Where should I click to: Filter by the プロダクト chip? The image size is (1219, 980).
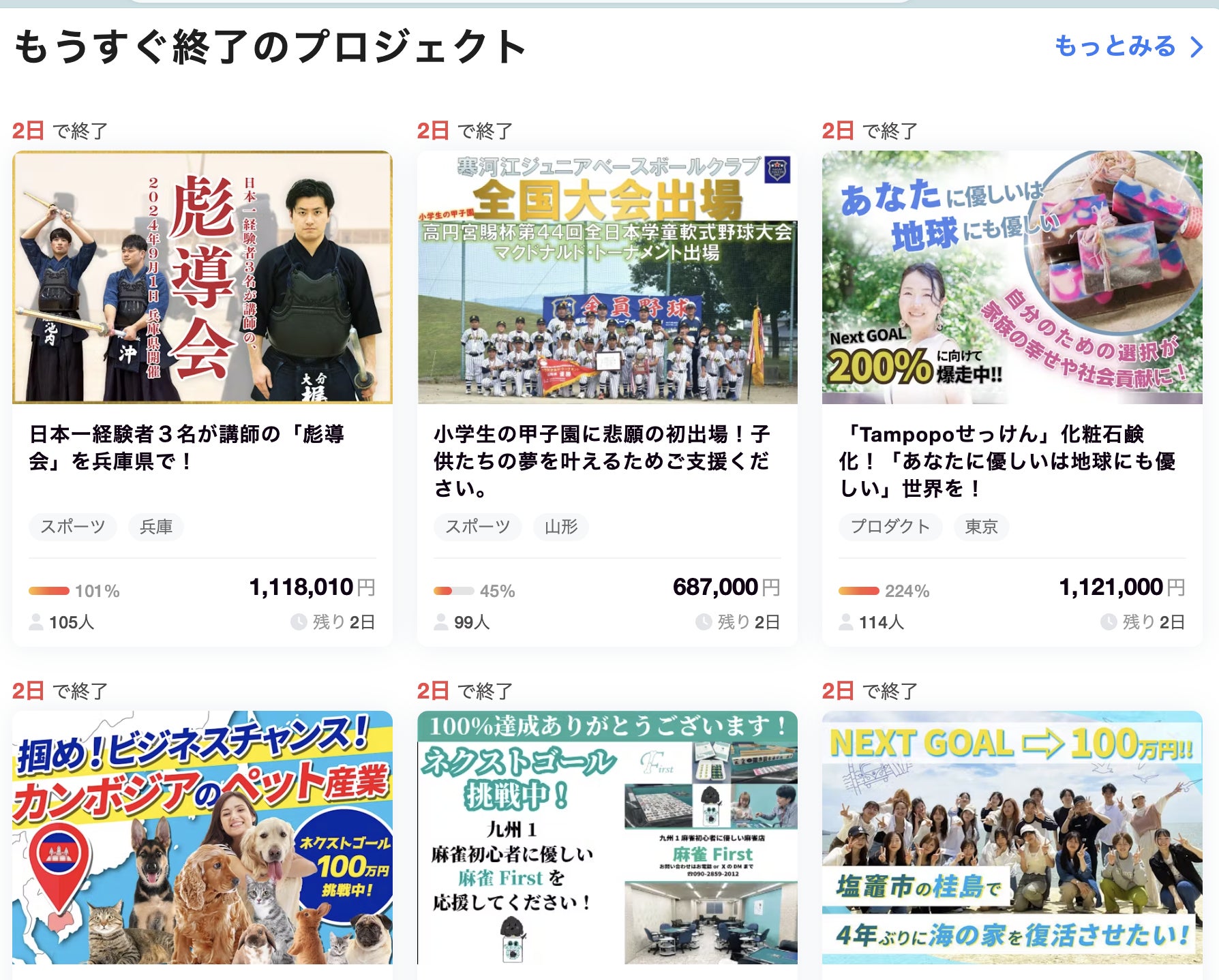pyautogui.click(x=890, y=527)
